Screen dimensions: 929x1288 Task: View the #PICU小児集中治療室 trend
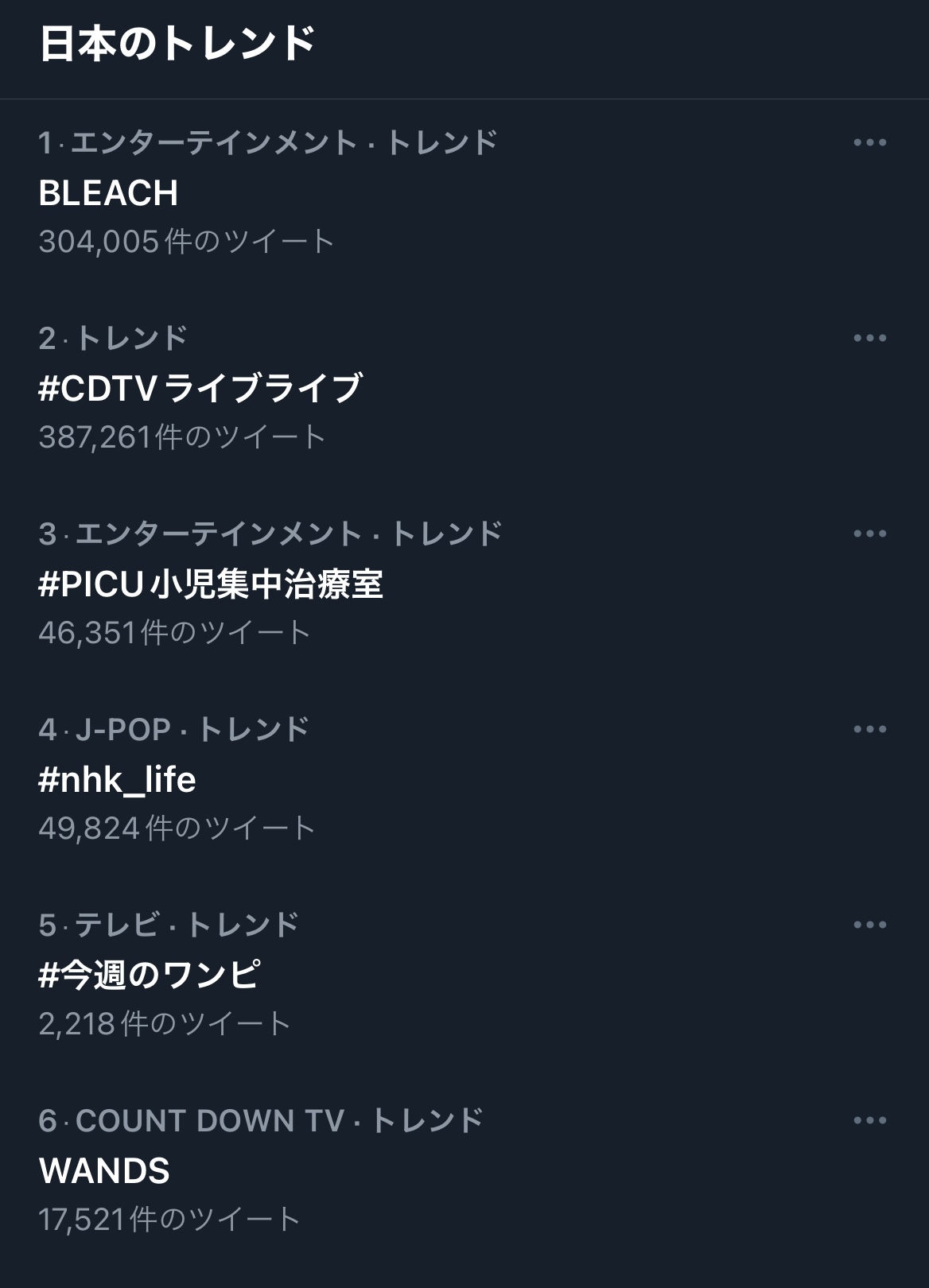(211, 584)
